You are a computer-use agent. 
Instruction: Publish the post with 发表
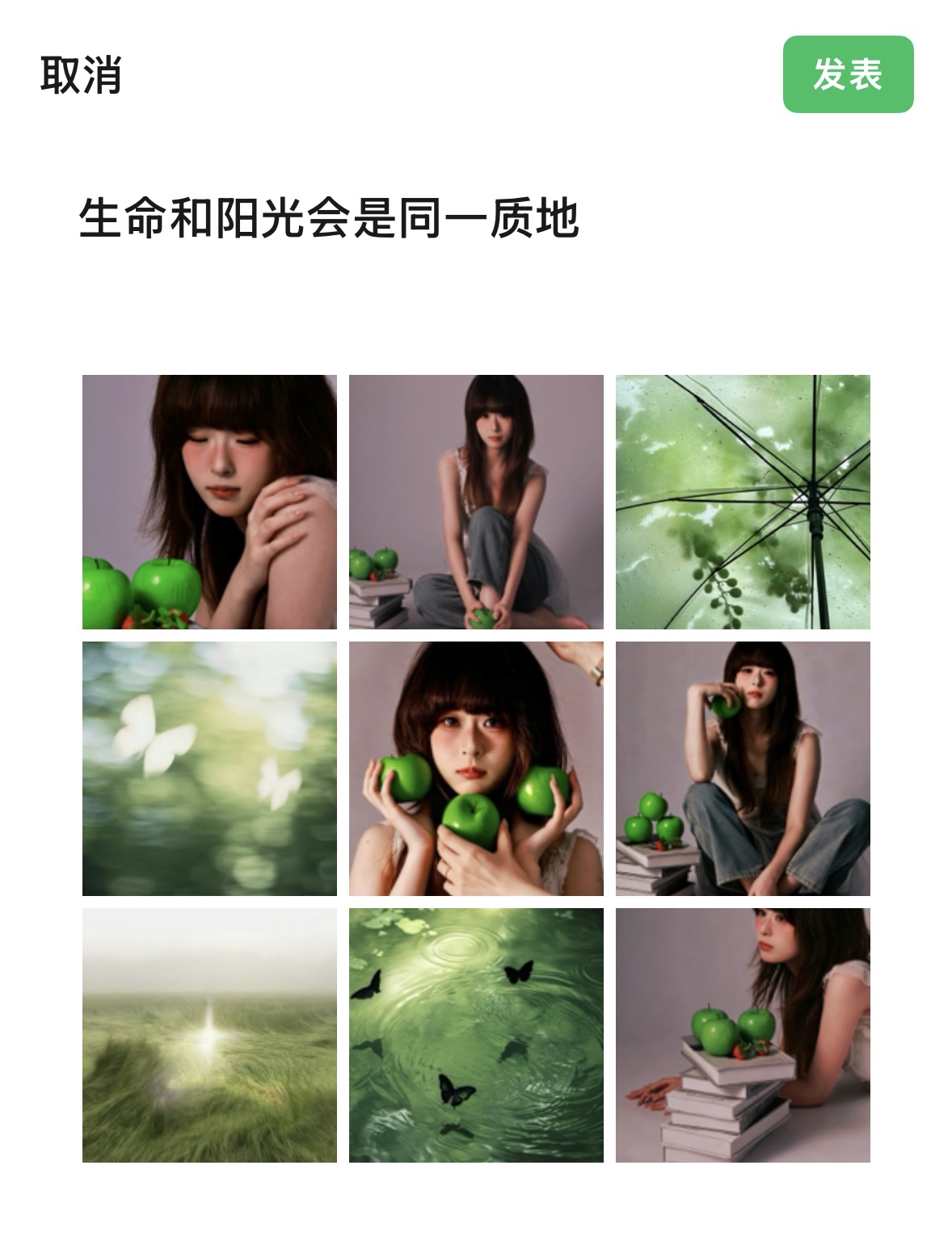point(848,74)
